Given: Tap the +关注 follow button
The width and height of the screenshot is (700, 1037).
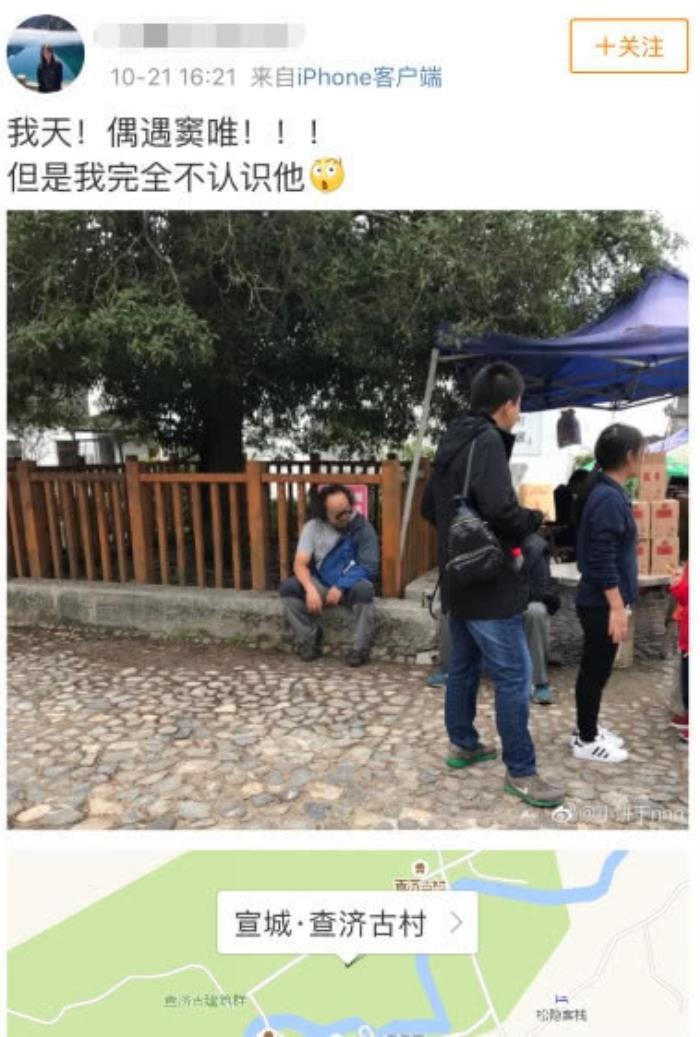Looking at the screenshot, I should coord(629,46).
